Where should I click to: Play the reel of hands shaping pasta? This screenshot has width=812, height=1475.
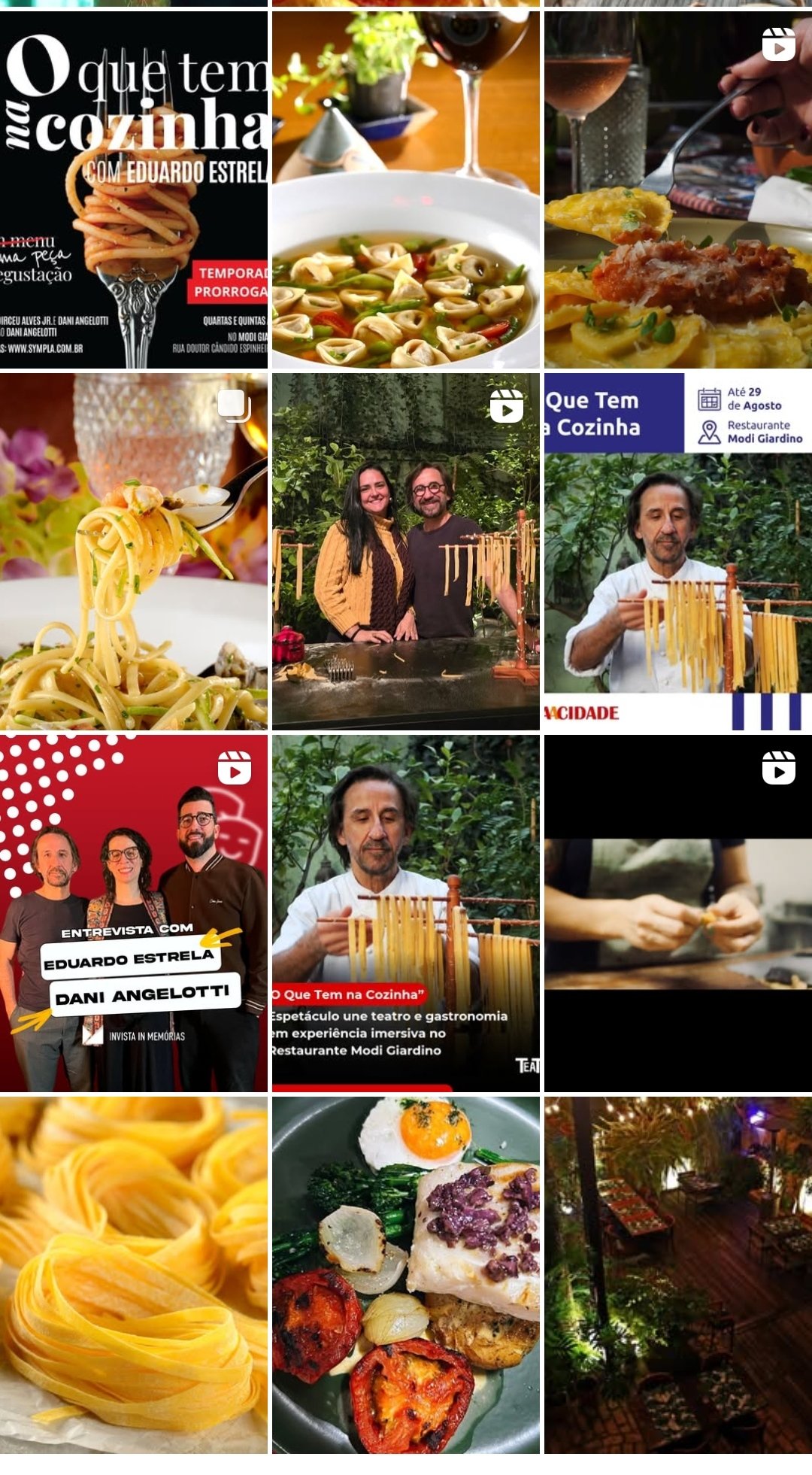678,913
